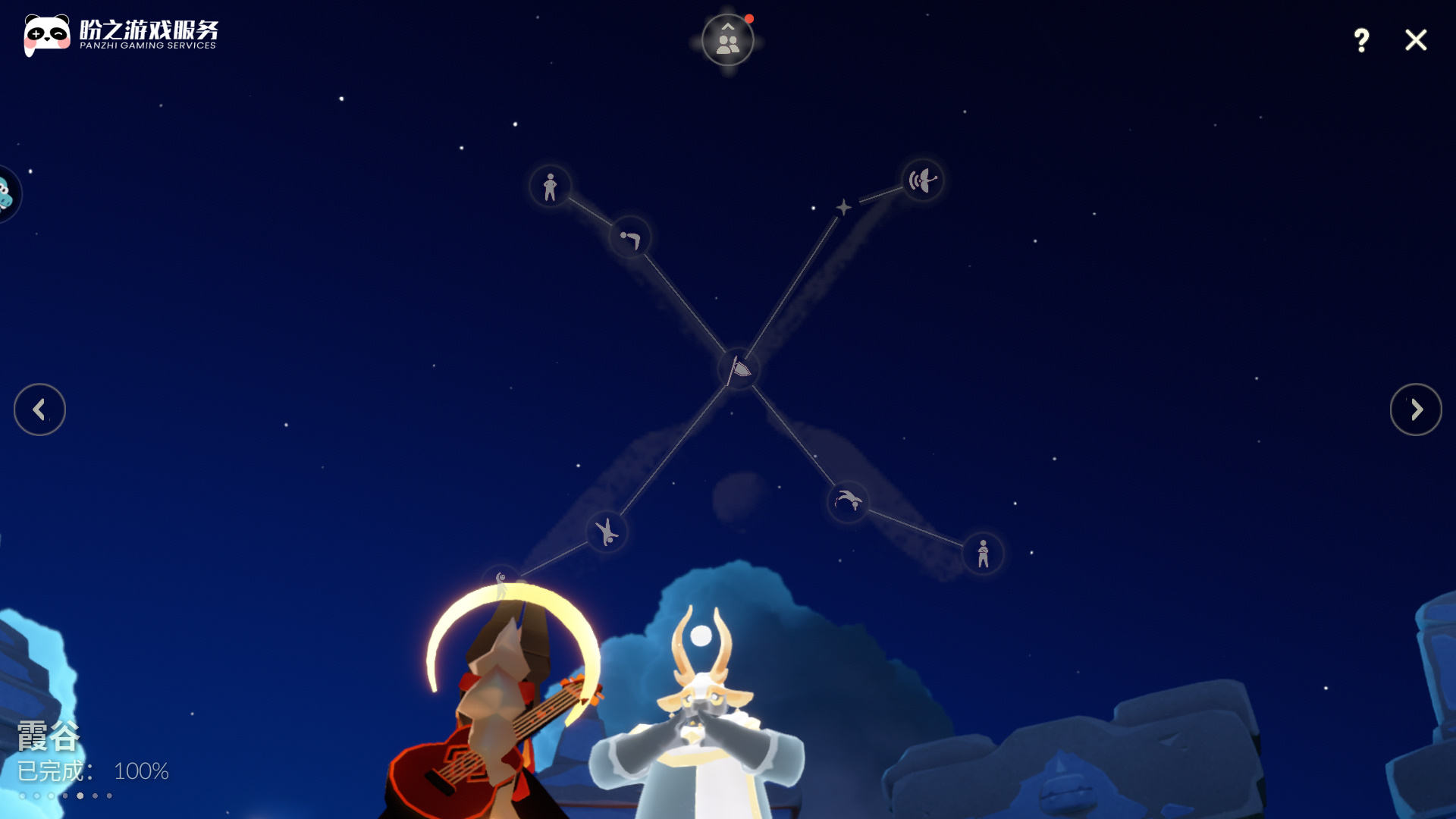The width and height of the screenshot is (1456, 819).
Task: Select the four-point star node
Action: 843,207
